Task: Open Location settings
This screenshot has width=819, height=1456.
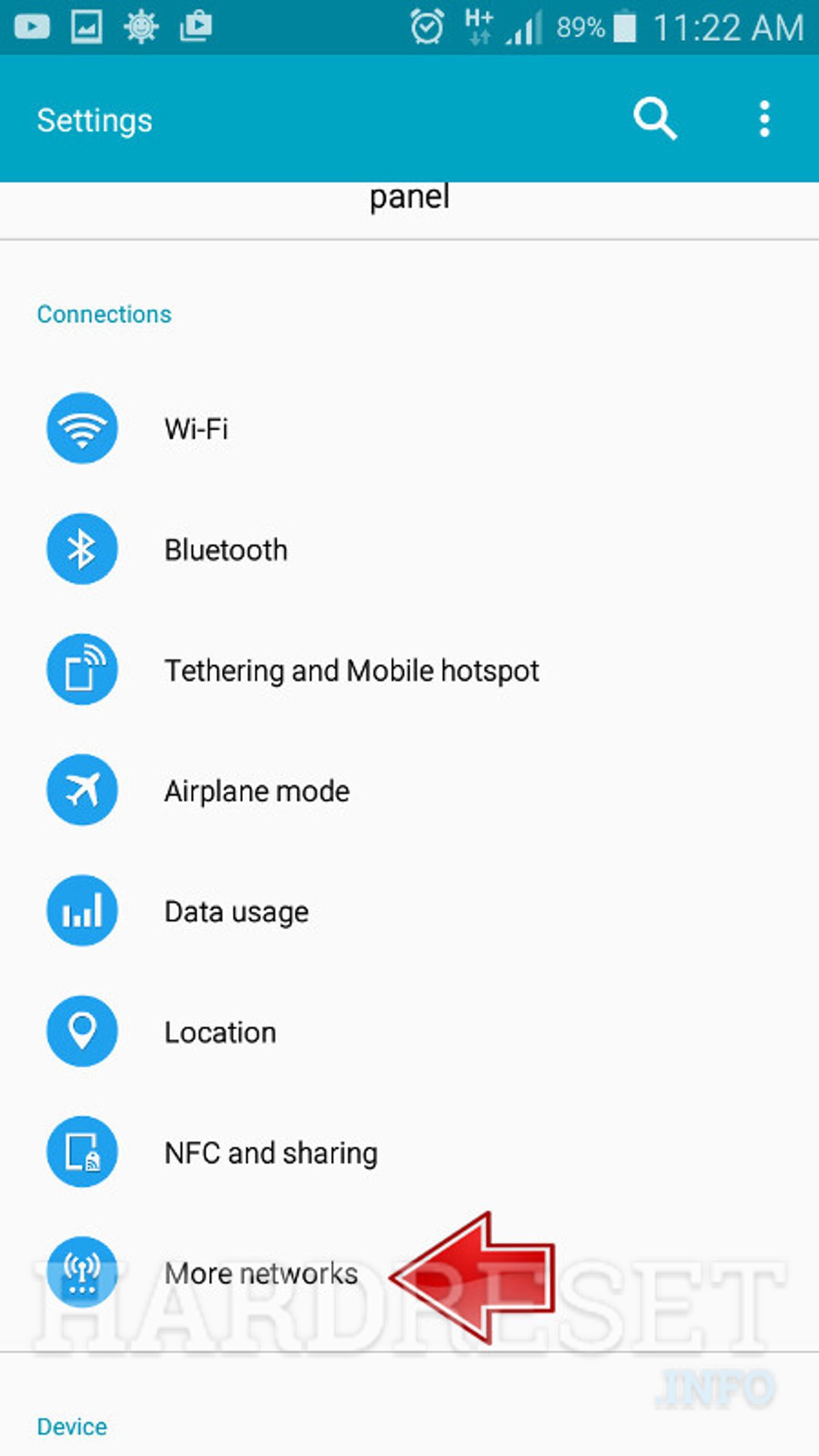Action: [x=409, y=1032]
